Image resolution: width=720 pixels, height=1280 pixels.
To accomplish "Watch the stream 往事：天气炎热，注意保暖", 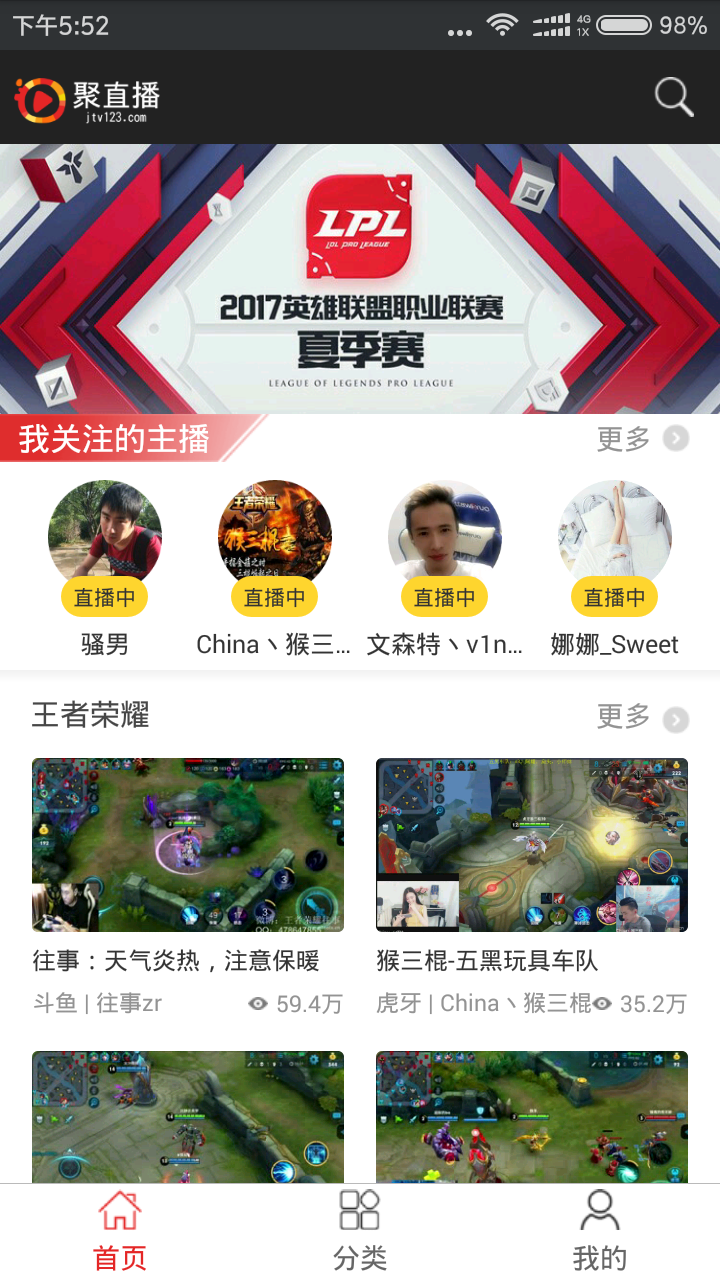I will point(188,845).
